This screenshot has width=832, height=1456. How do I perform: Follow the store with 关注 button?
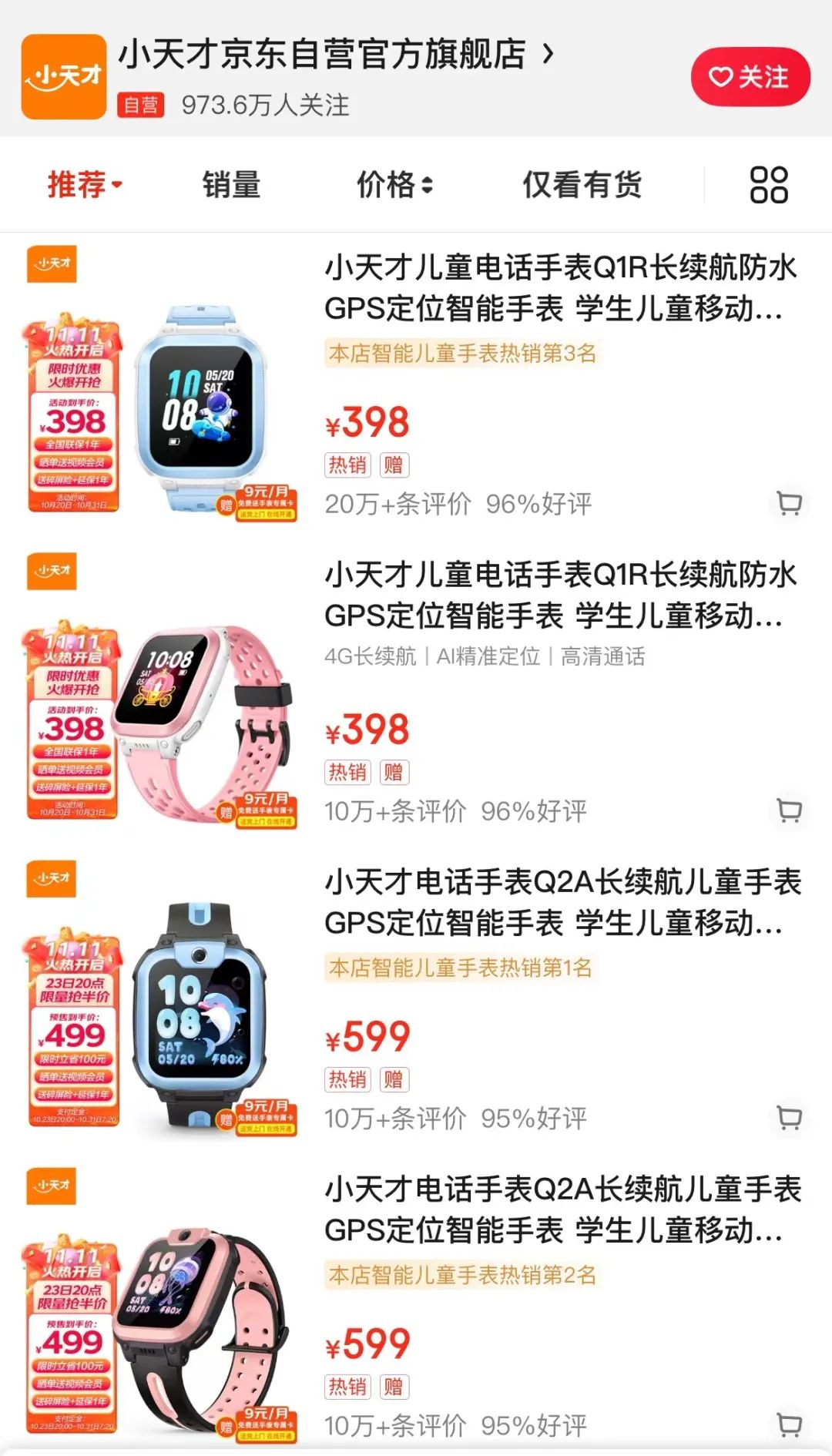click(750, 77)
